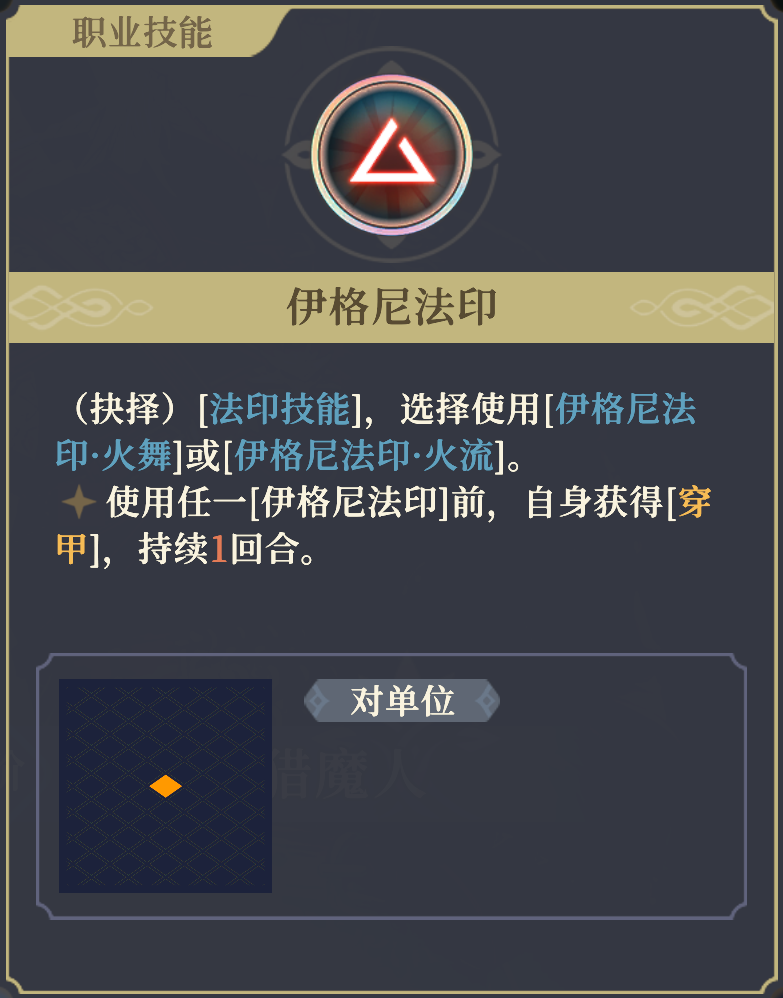The image size is (783, 998).
Task: View details of 伊格尼法印·火流
Action: point(363,456)
